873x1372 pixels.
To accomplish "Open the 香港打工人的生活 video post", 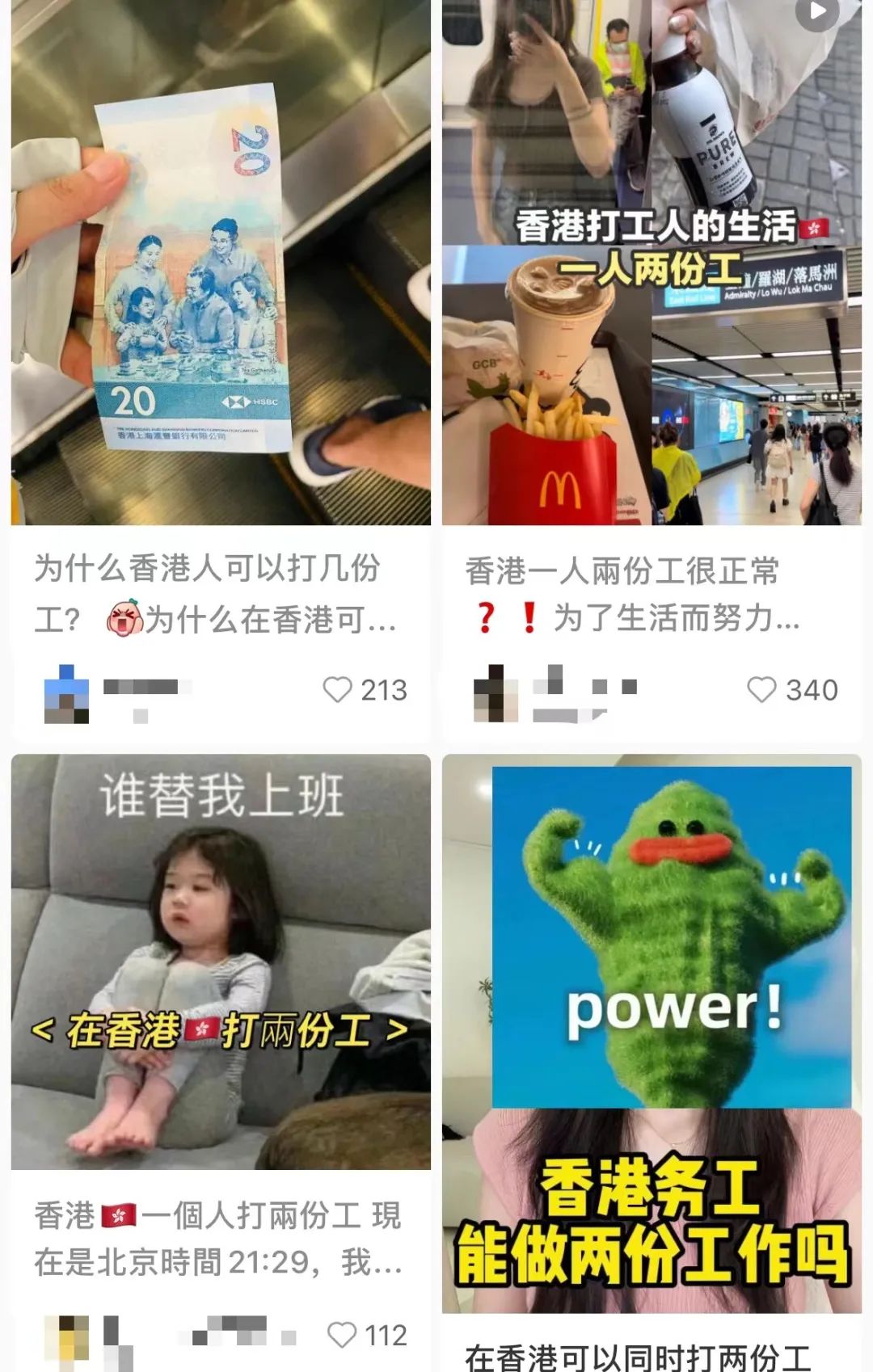I will [x=652, y=263].
